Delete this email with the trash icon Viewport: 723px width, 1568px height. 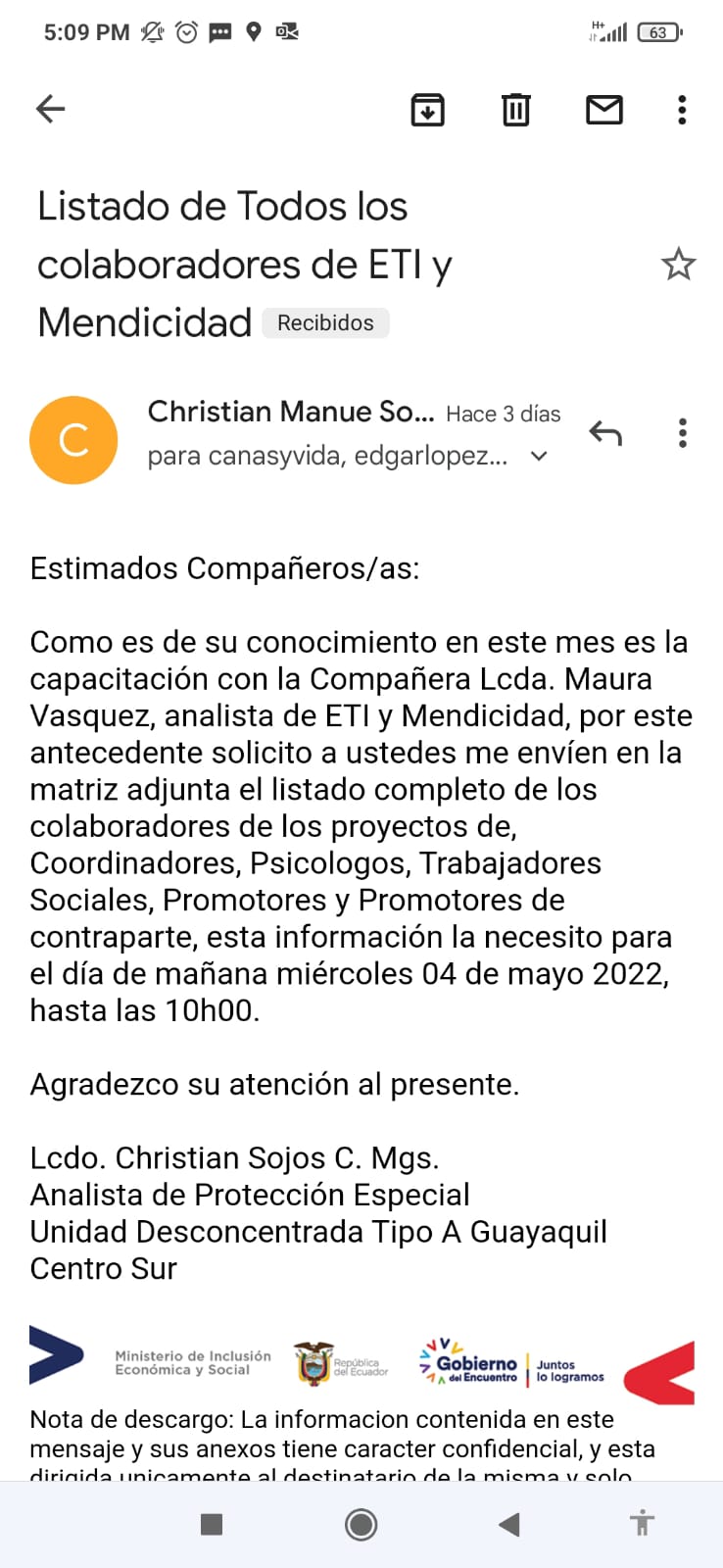[516, 110]
